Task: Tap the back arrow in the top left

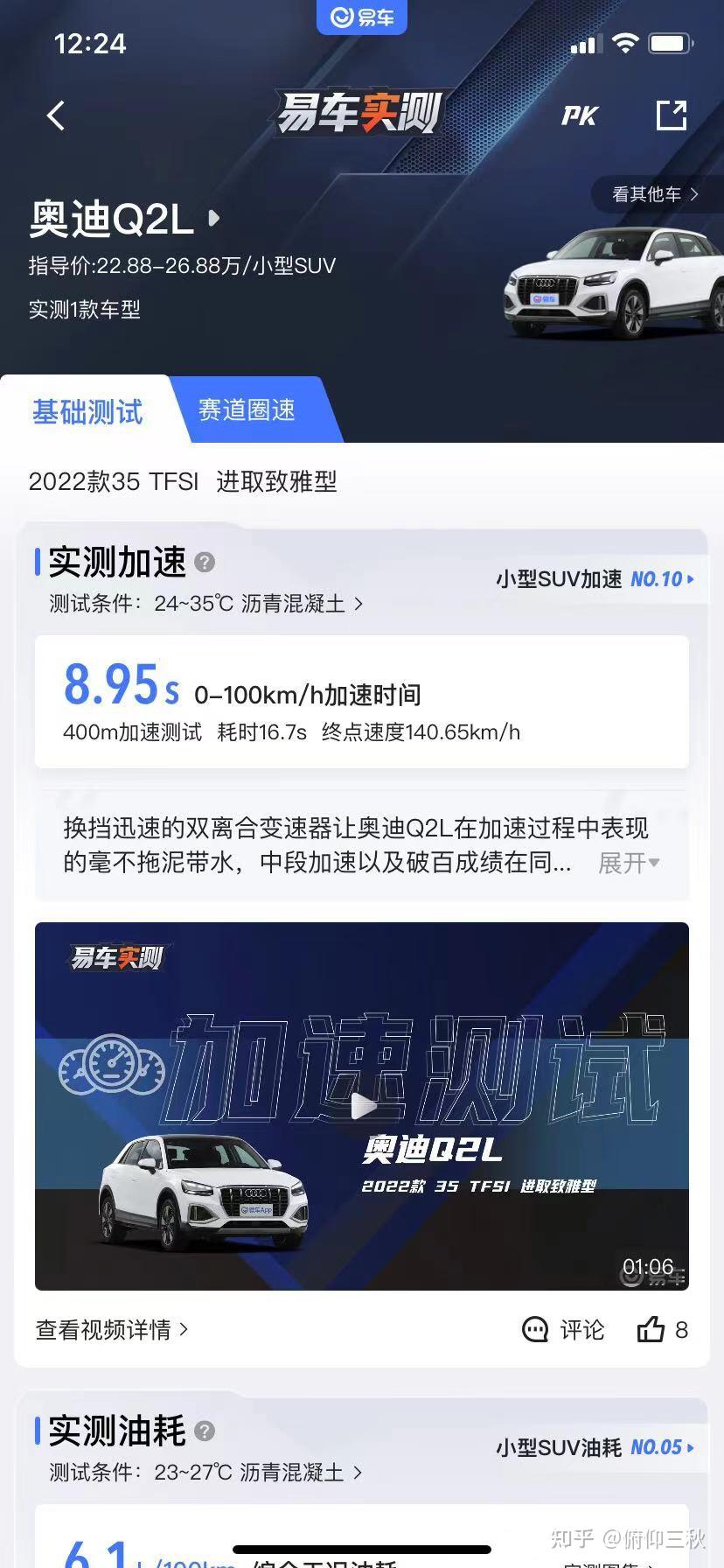Action: coord(56,115)
